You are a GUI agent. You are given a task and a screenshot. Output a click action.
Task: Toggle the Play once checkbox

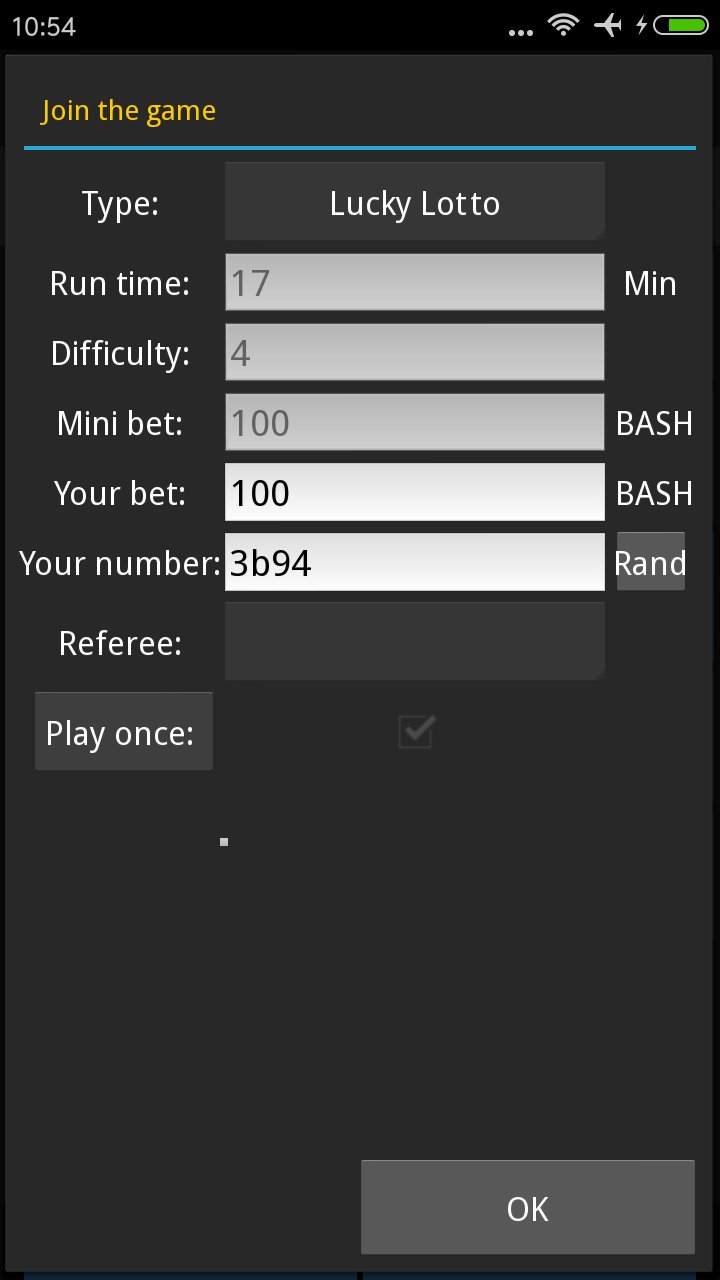tap(415, 732)
